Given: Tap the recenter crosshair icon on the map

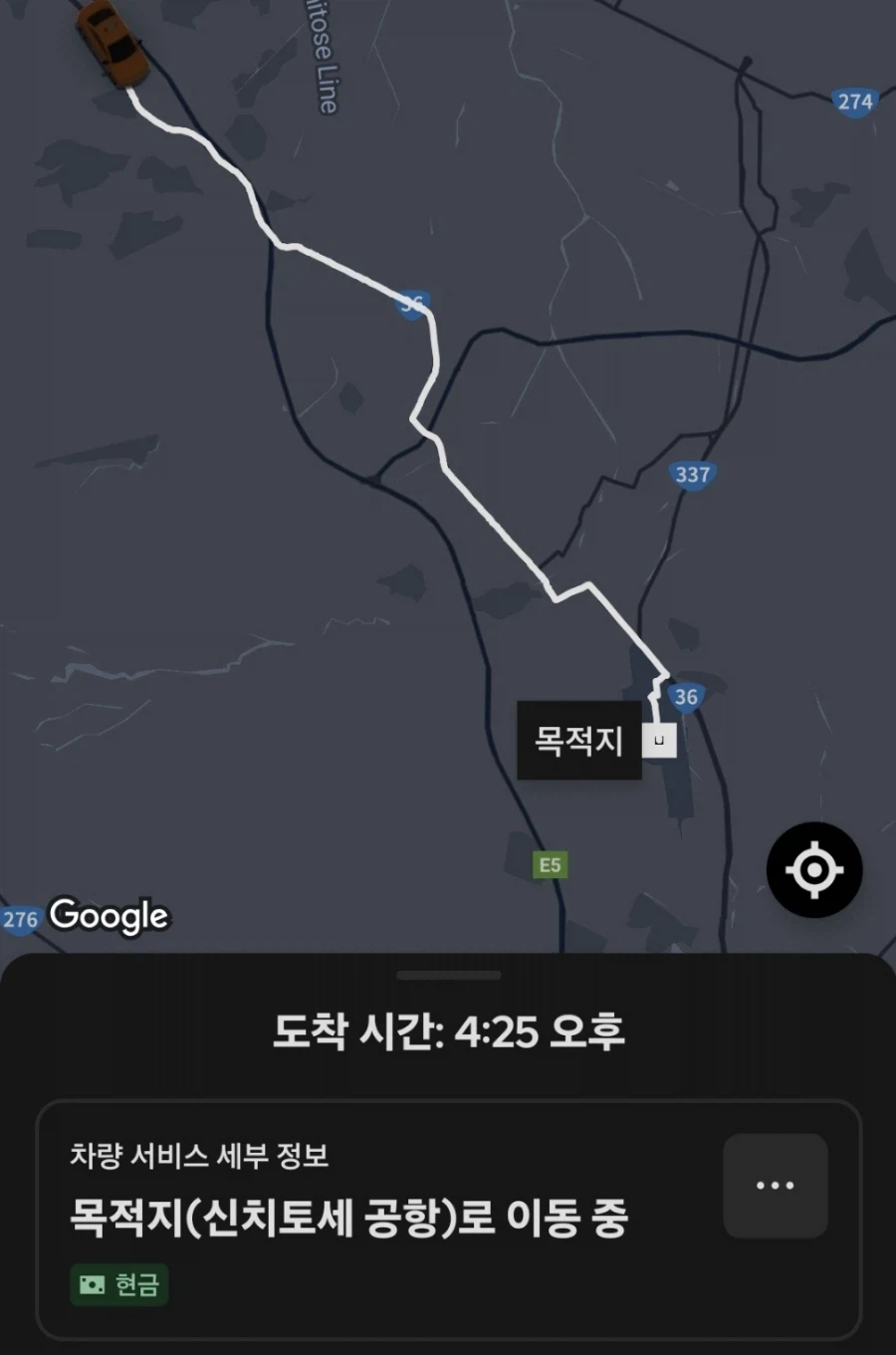Looking at the screenshot, I should [816, 869].
